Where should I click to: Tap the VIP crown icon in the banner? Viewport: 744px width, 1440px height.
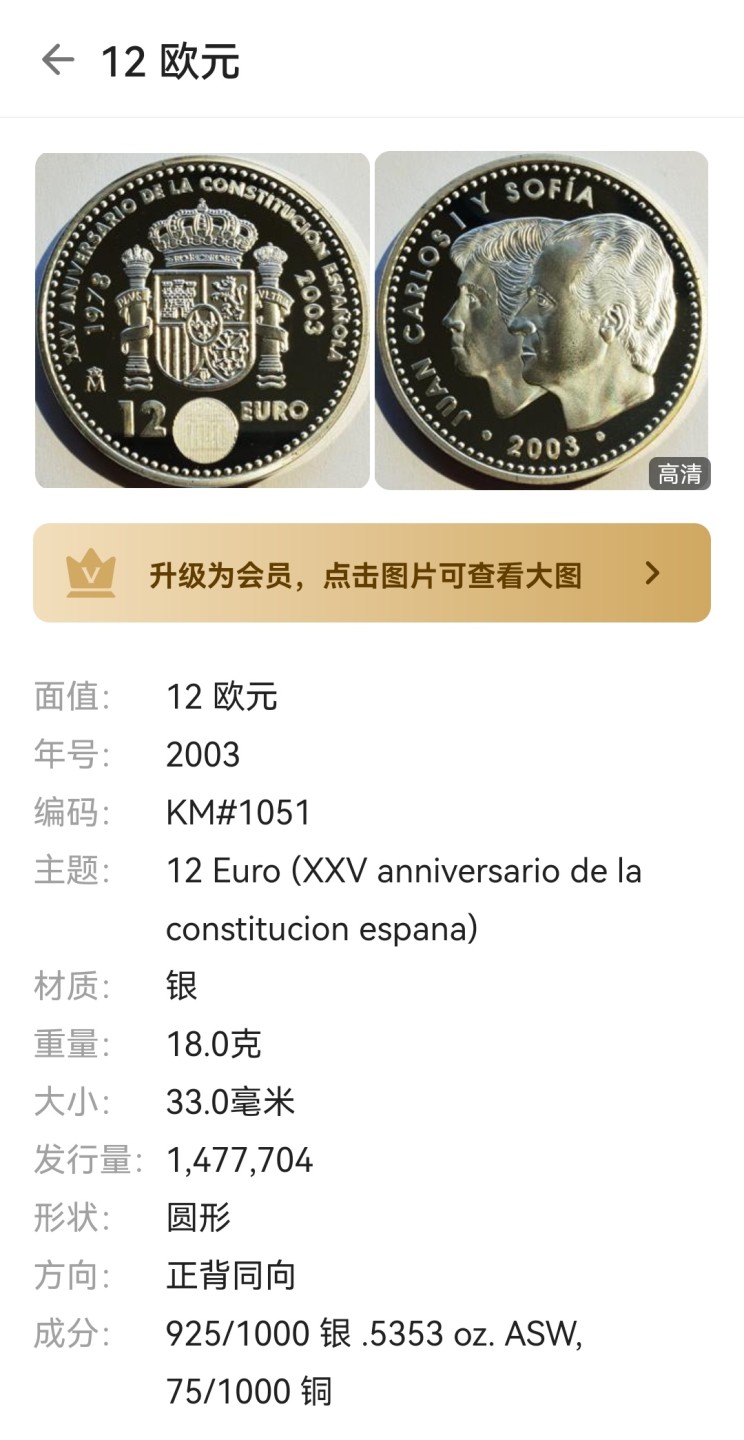89,570
